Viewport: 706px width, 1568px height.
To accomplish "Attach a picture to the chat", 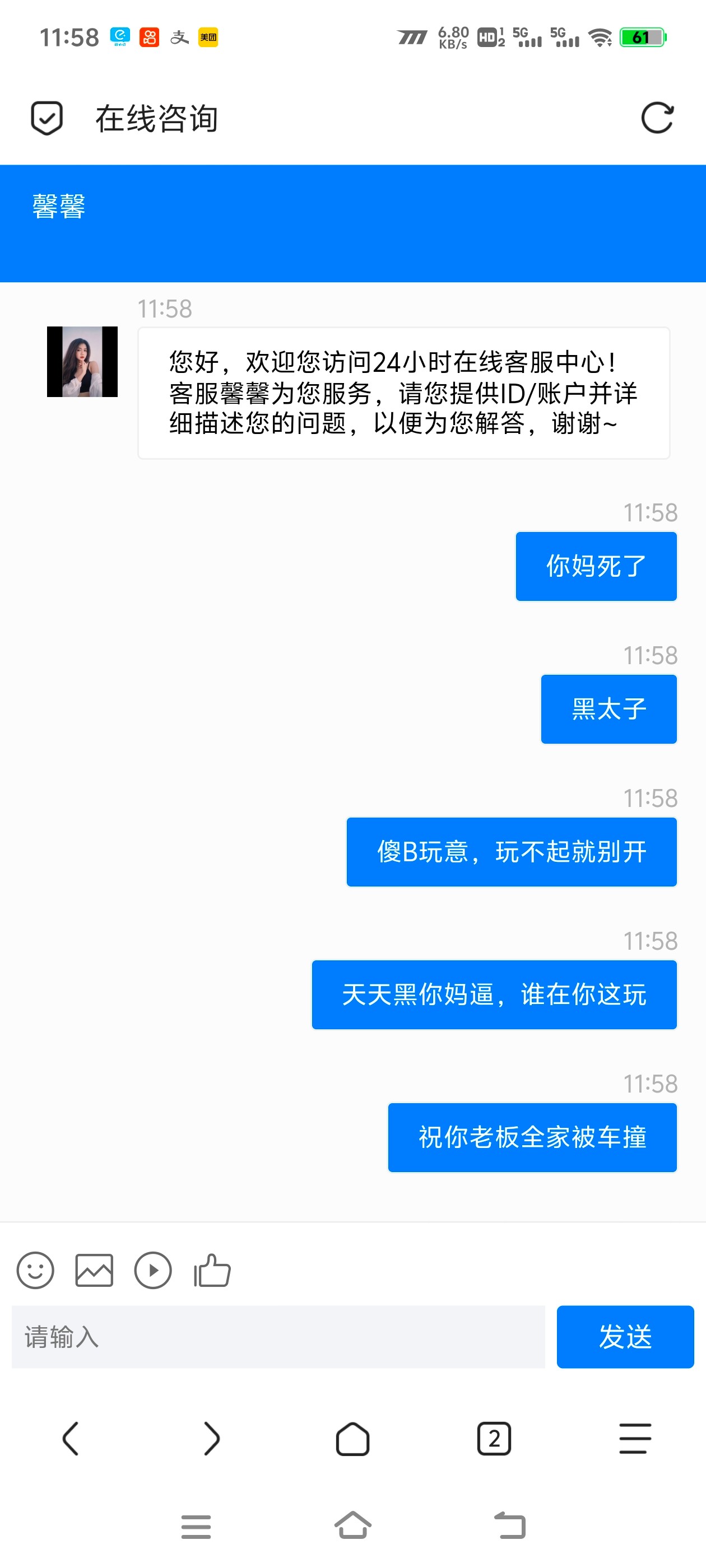I will click(x=94, y=1270).
